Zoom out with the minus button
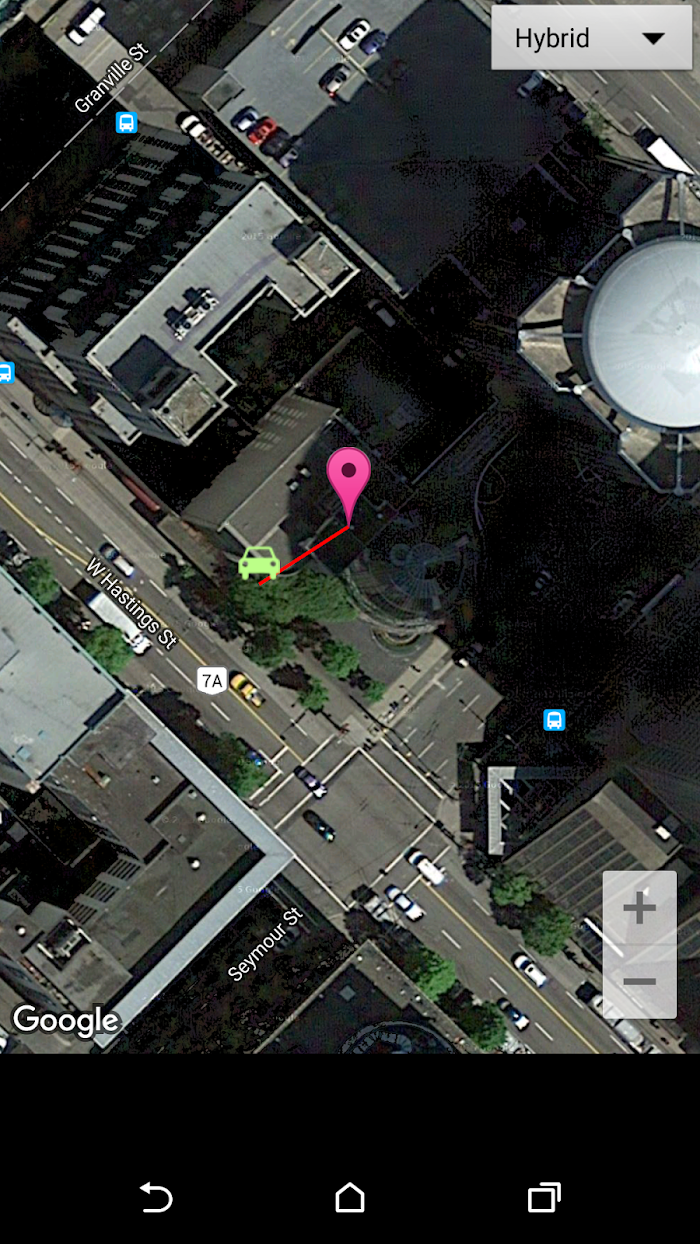The image size is (700, 1244). point(640,982)
